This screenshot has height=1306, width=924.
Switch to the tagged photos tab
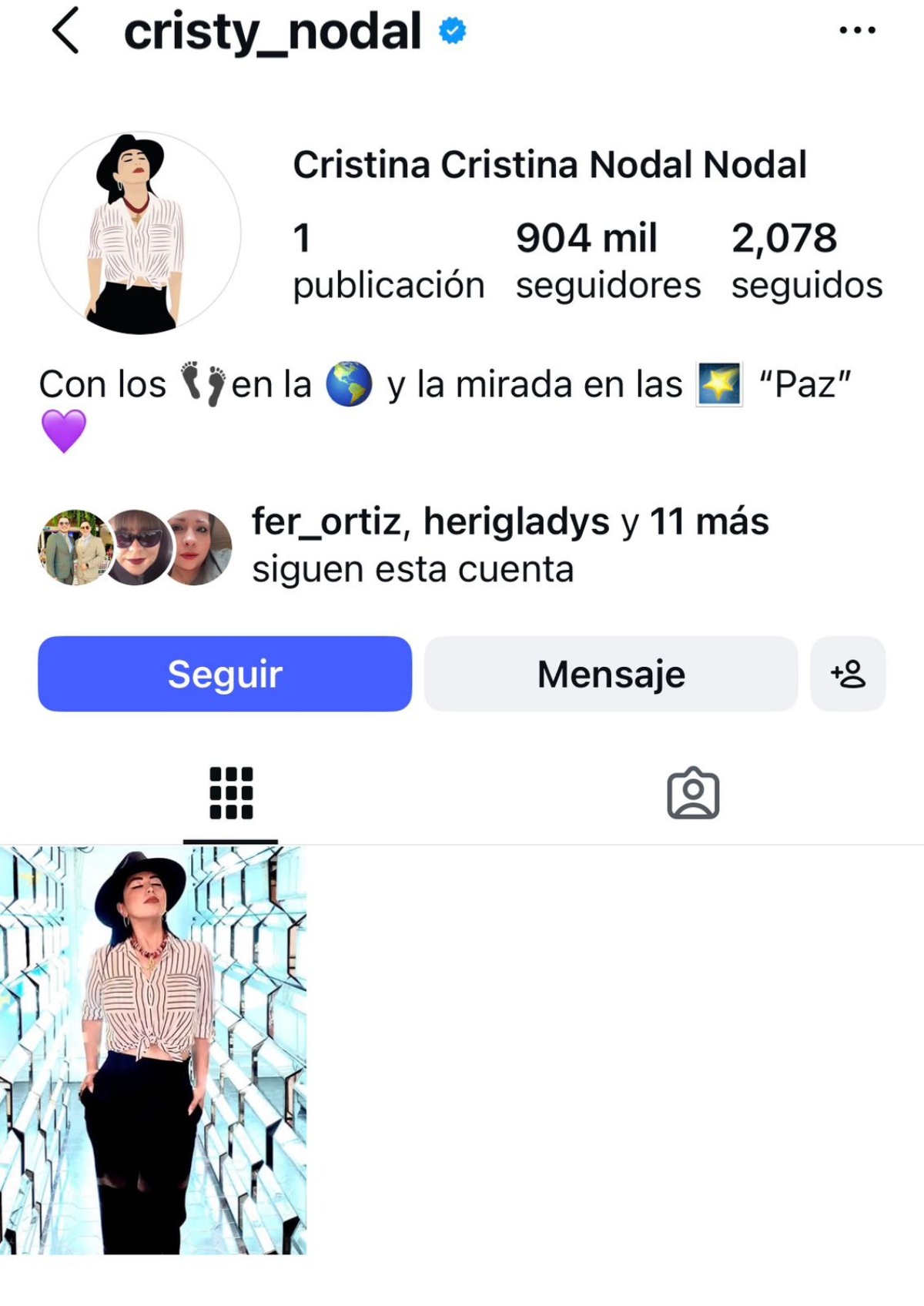pos(693,791)
